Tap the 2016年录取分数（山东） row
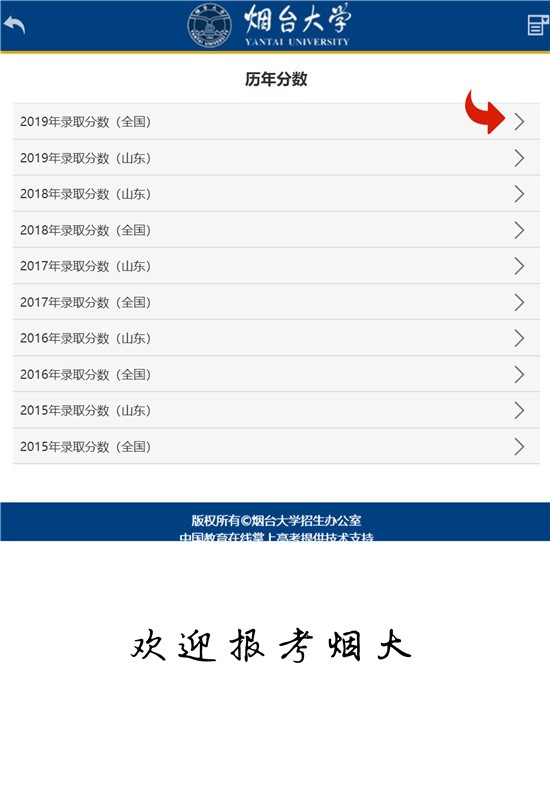The height and width of the screenshot is (801, 550). [276, 338]
